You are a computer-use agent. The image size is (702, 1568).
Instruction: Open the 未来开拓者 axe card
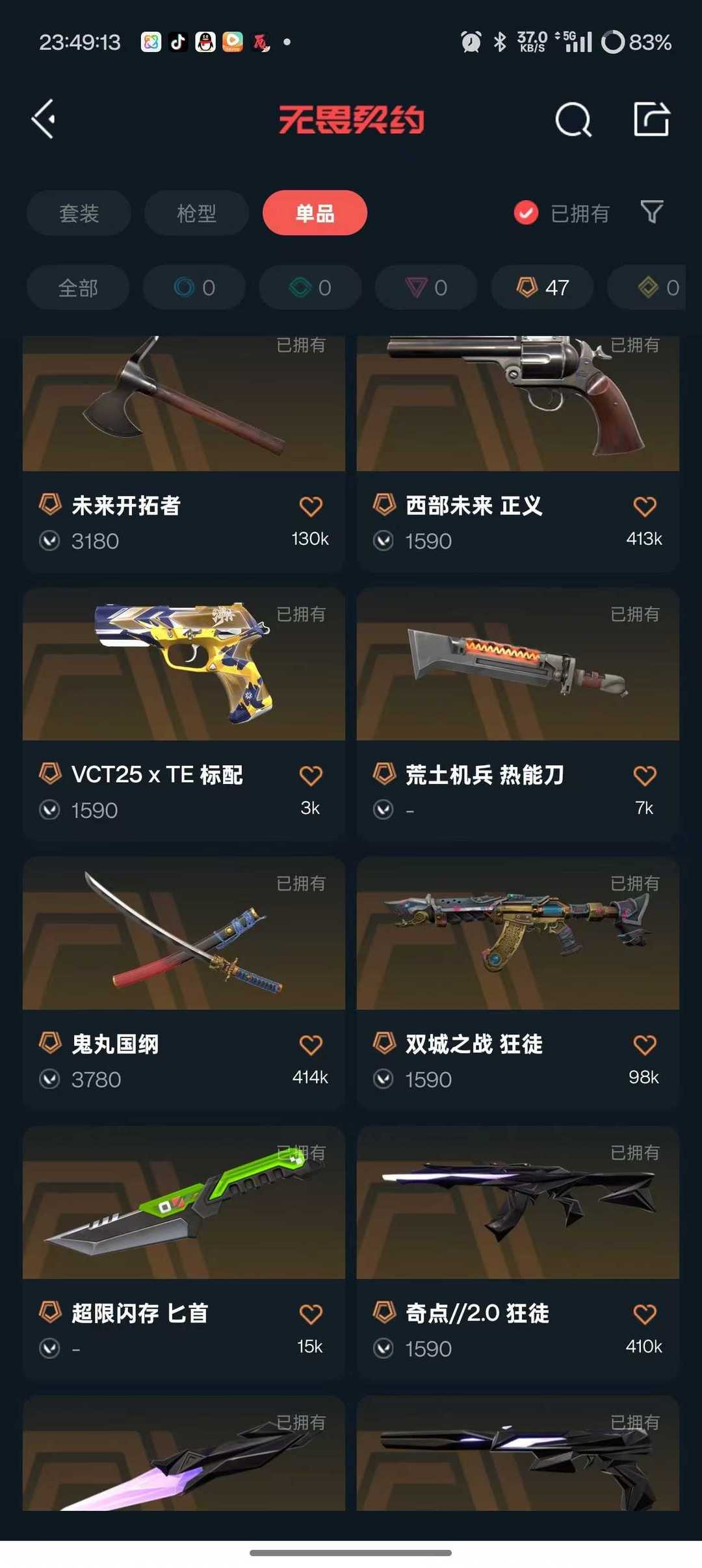(x=184, y=454)
